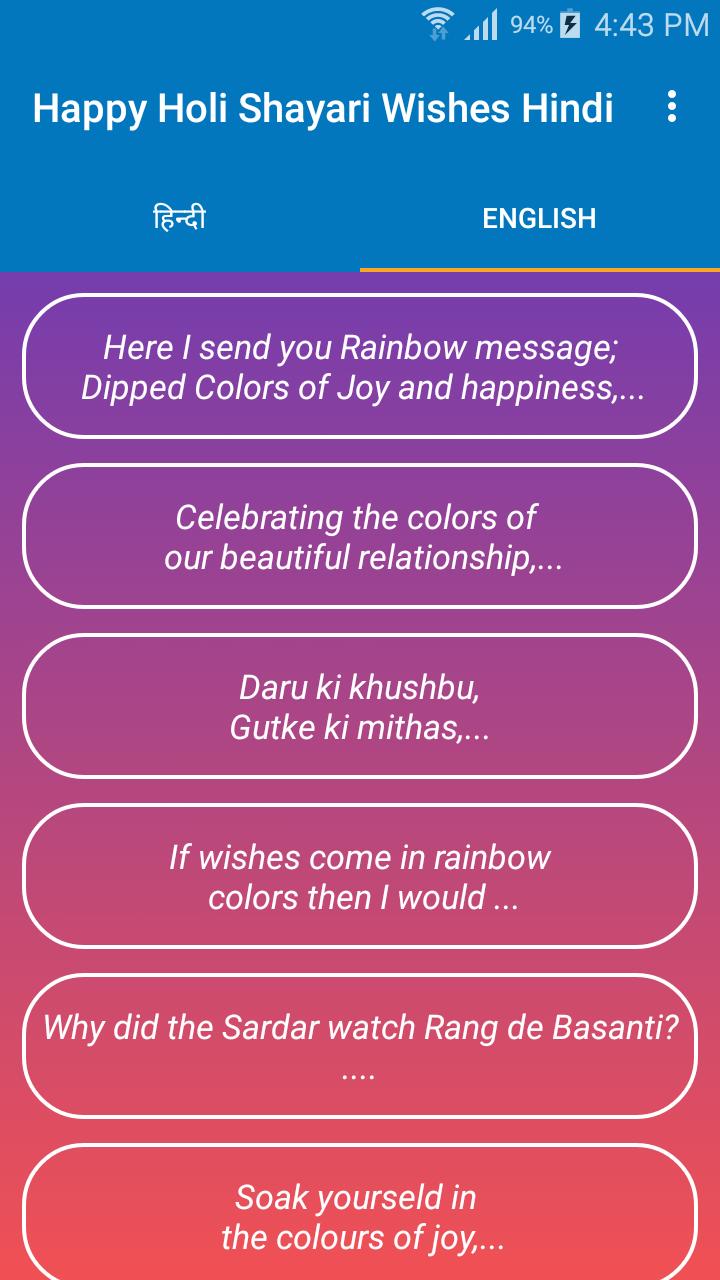Switch to the हिन्दी tab
Screen dimensions: 720x1280
[x=180, y=218]
